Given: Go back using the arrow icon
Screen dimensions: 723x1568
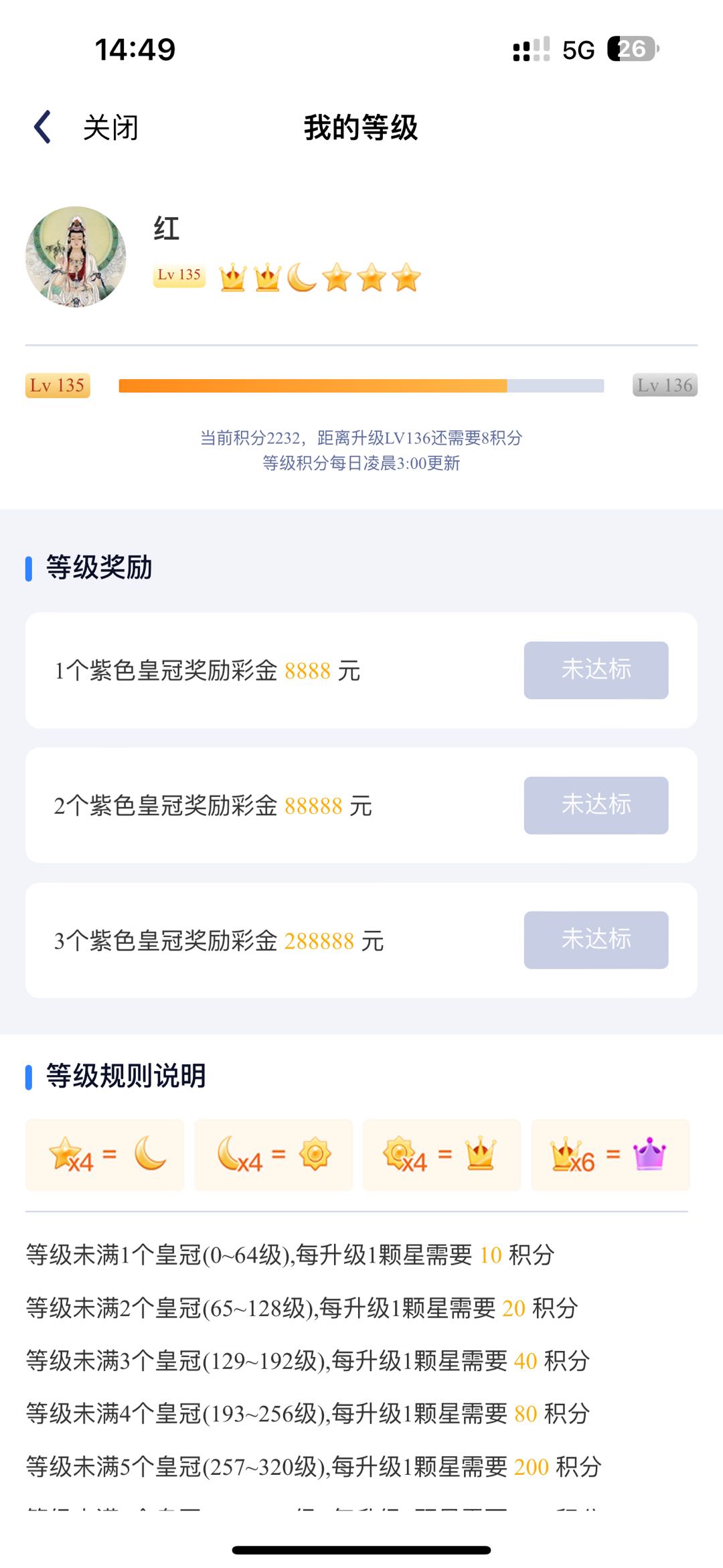Looking at the screenshot, I should (x=43, y=127).
